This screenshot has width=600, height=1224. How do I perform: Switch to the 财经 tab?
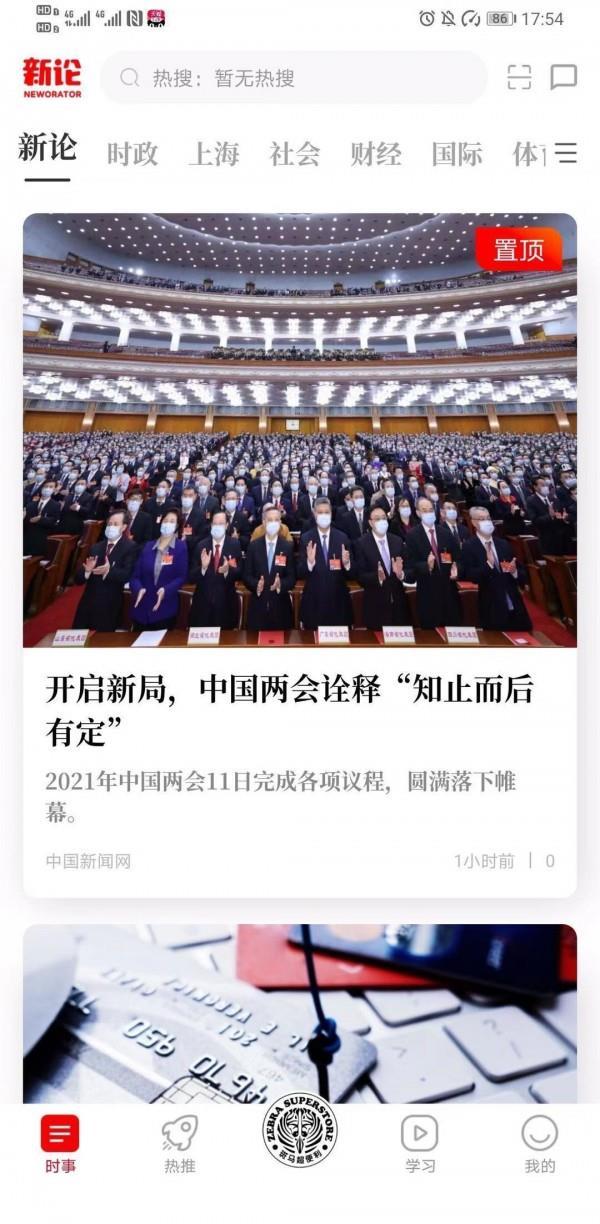point(376,154)
